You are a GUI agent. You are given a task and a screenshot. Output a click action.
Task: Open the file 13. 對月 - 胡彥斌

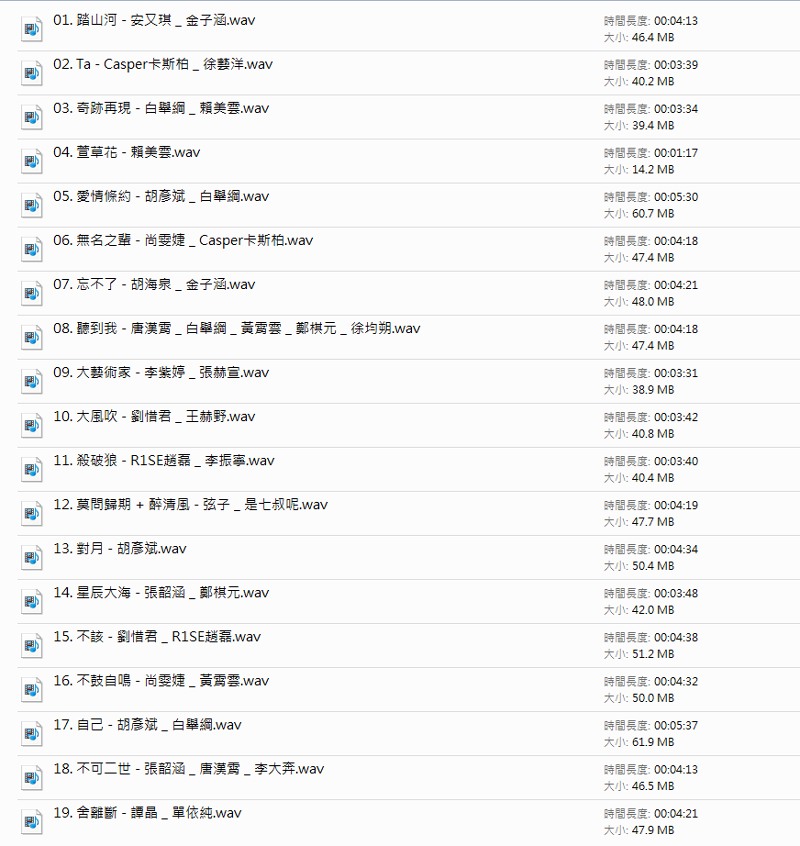pyautogui.click(x=120, y=549)
